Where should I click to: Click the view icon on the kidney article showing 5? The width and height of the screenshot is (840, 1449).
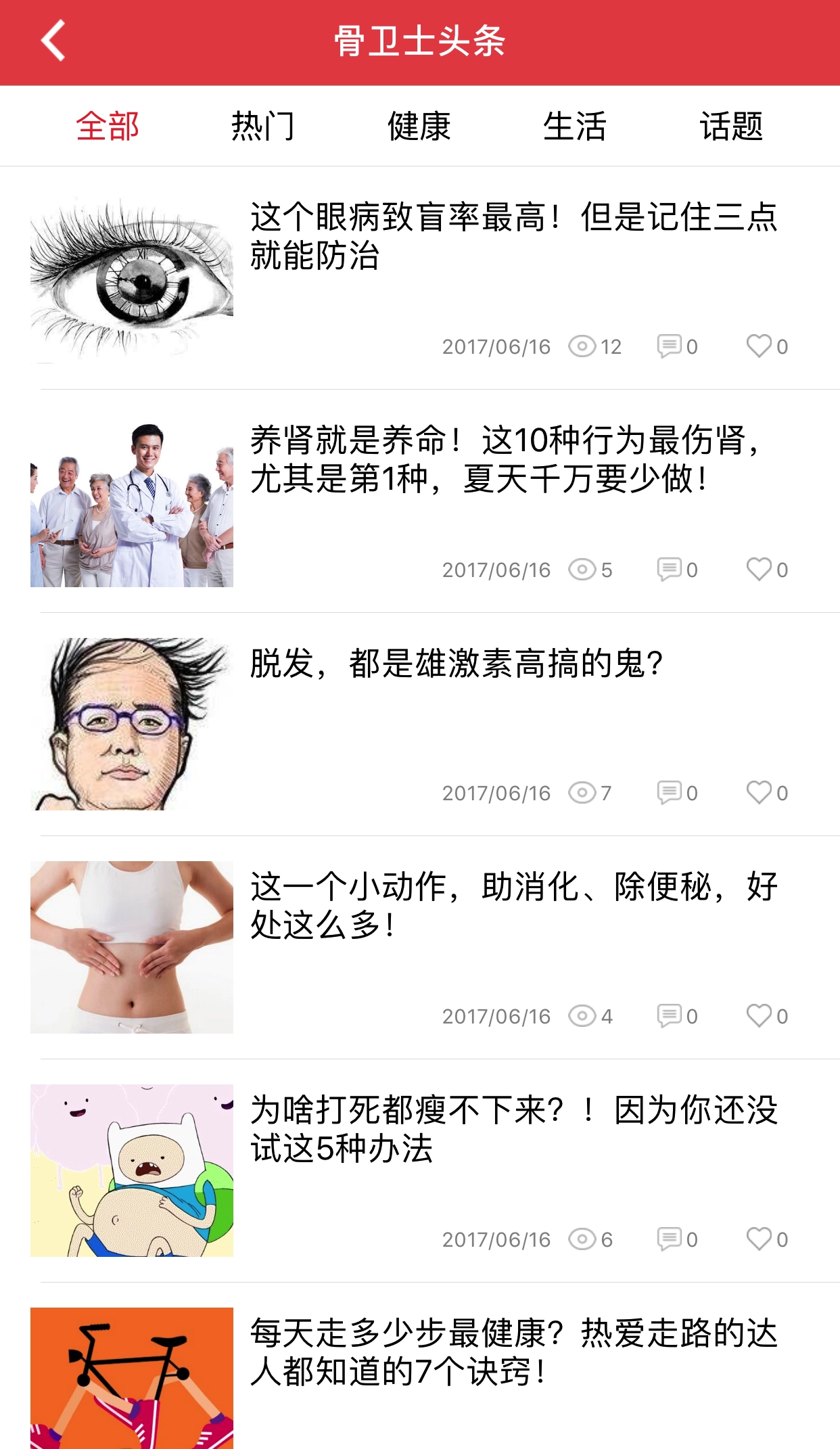tap(581, 570)
